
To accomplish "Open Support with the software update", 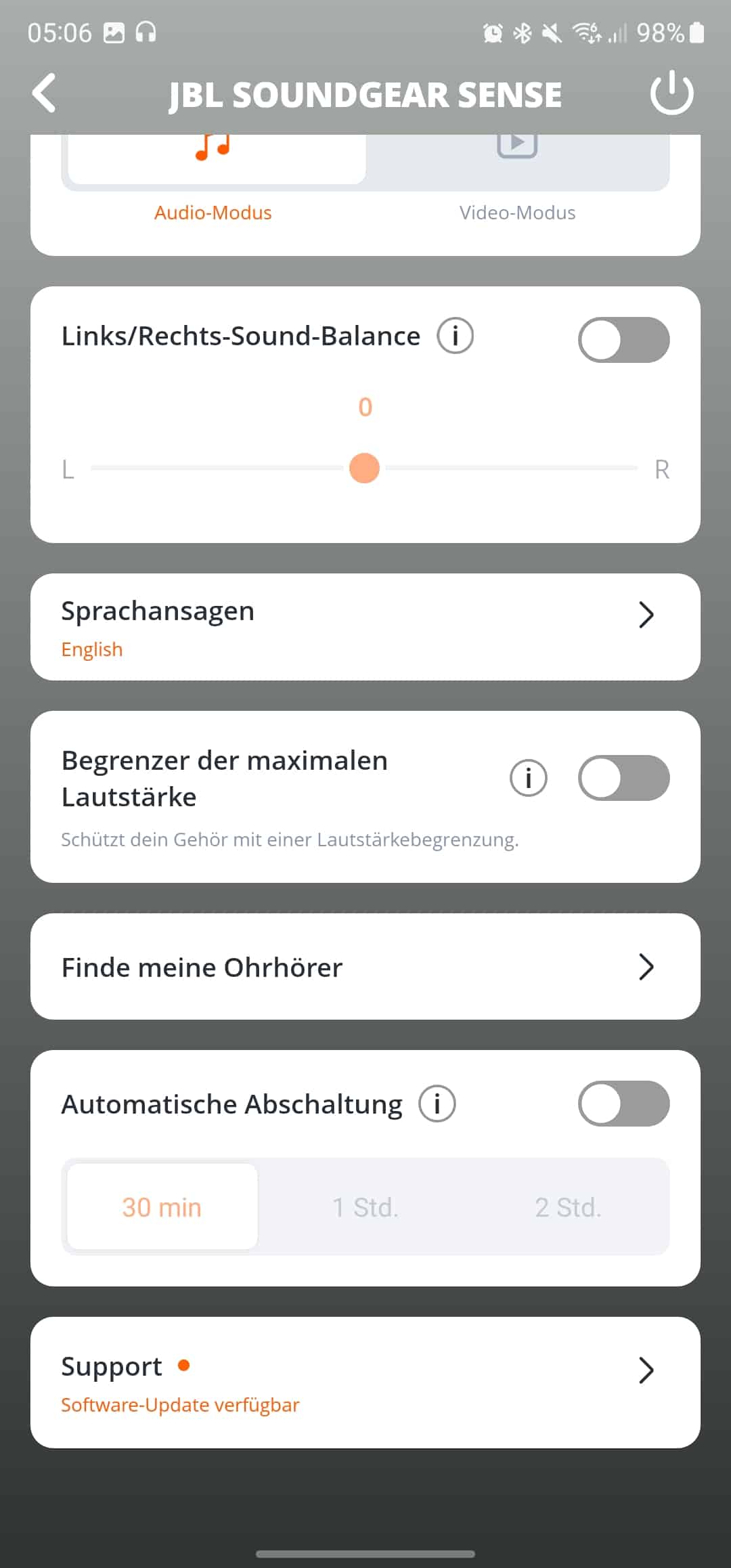I will point(365,1382).
